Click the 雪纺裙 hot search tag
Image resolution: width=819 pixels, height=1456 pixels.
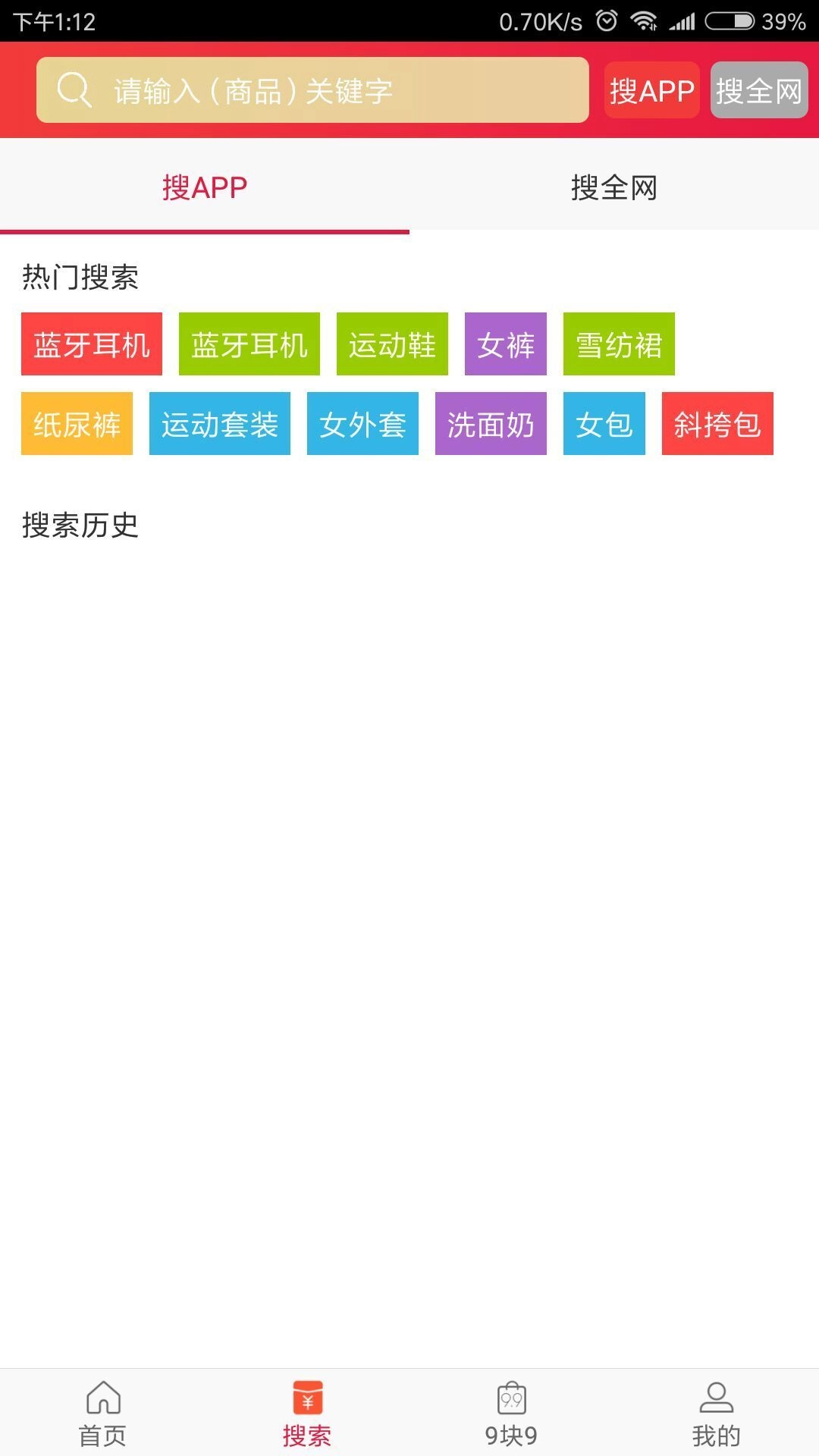point(618,345)
